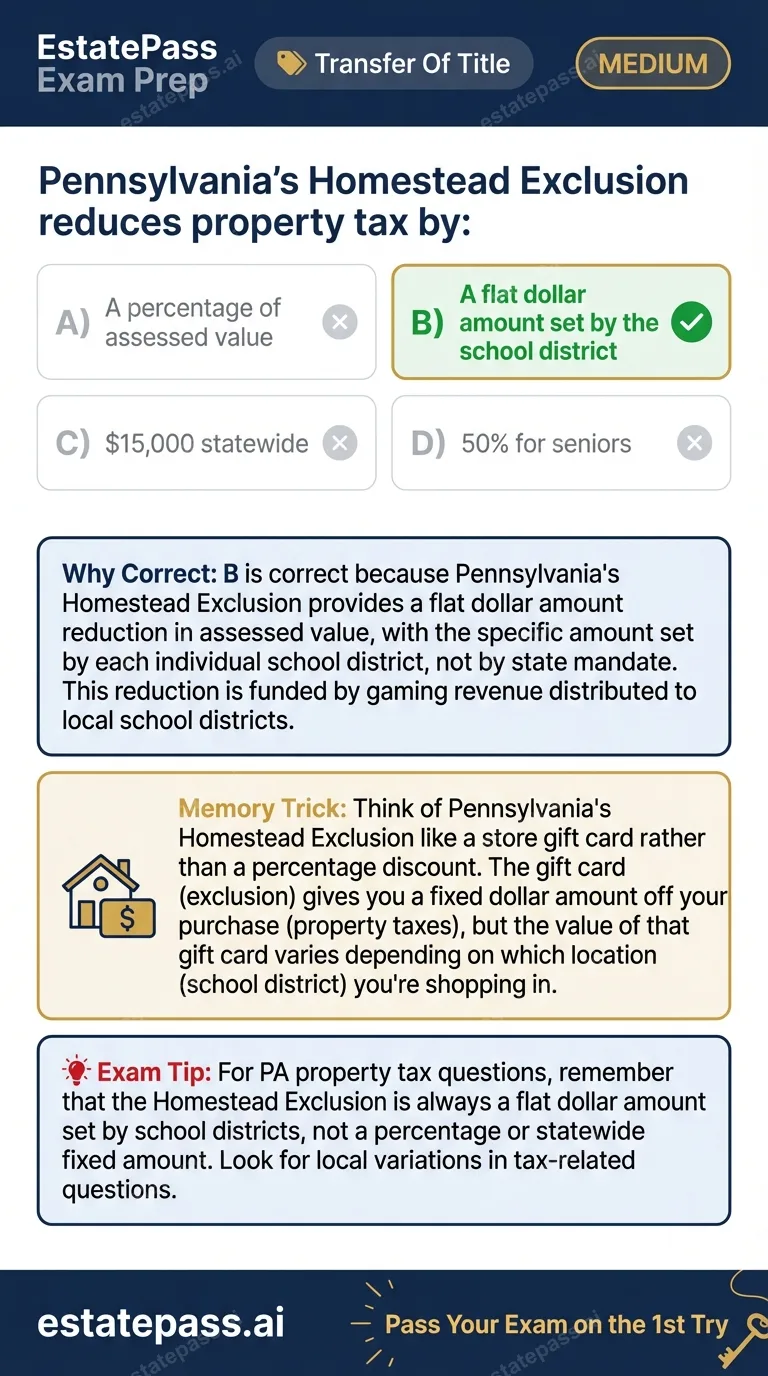Viewport: 768px width, 1376px height.
Task: Click the house with dollar sign icon
Action: (x=110, y=895)
